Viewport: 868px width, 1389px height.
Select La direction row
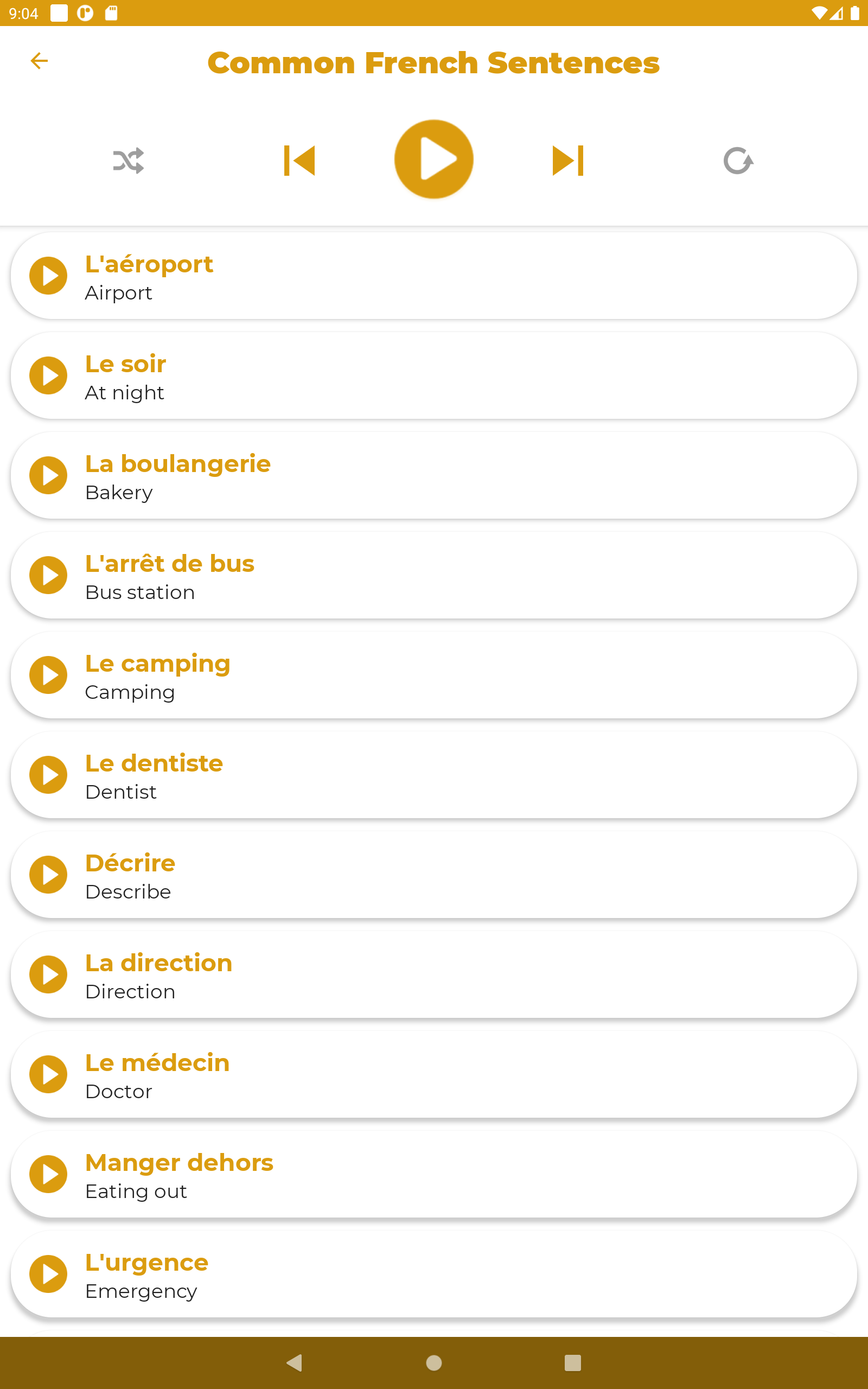[434, 975]
